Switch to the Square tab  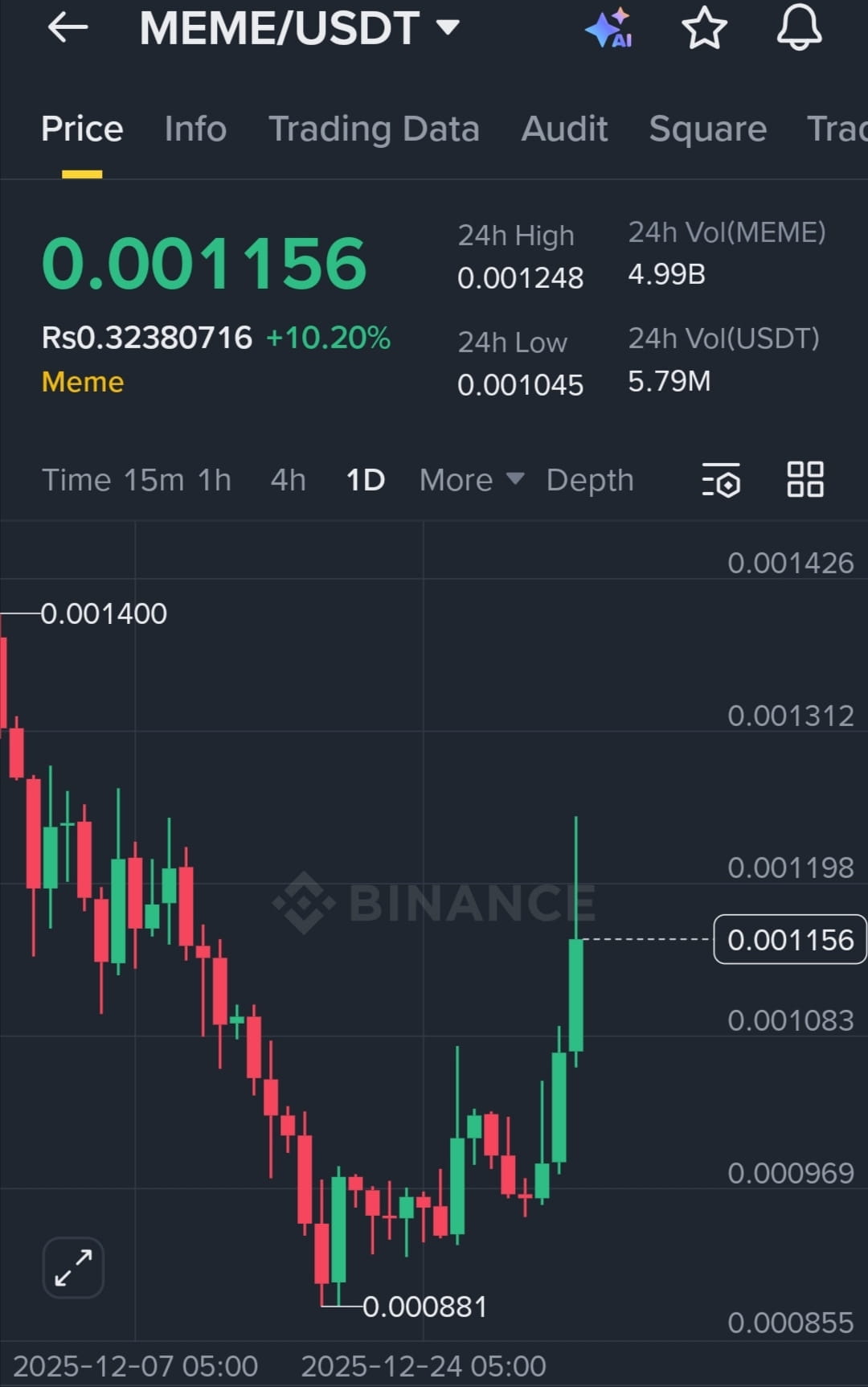coord(707,129)
